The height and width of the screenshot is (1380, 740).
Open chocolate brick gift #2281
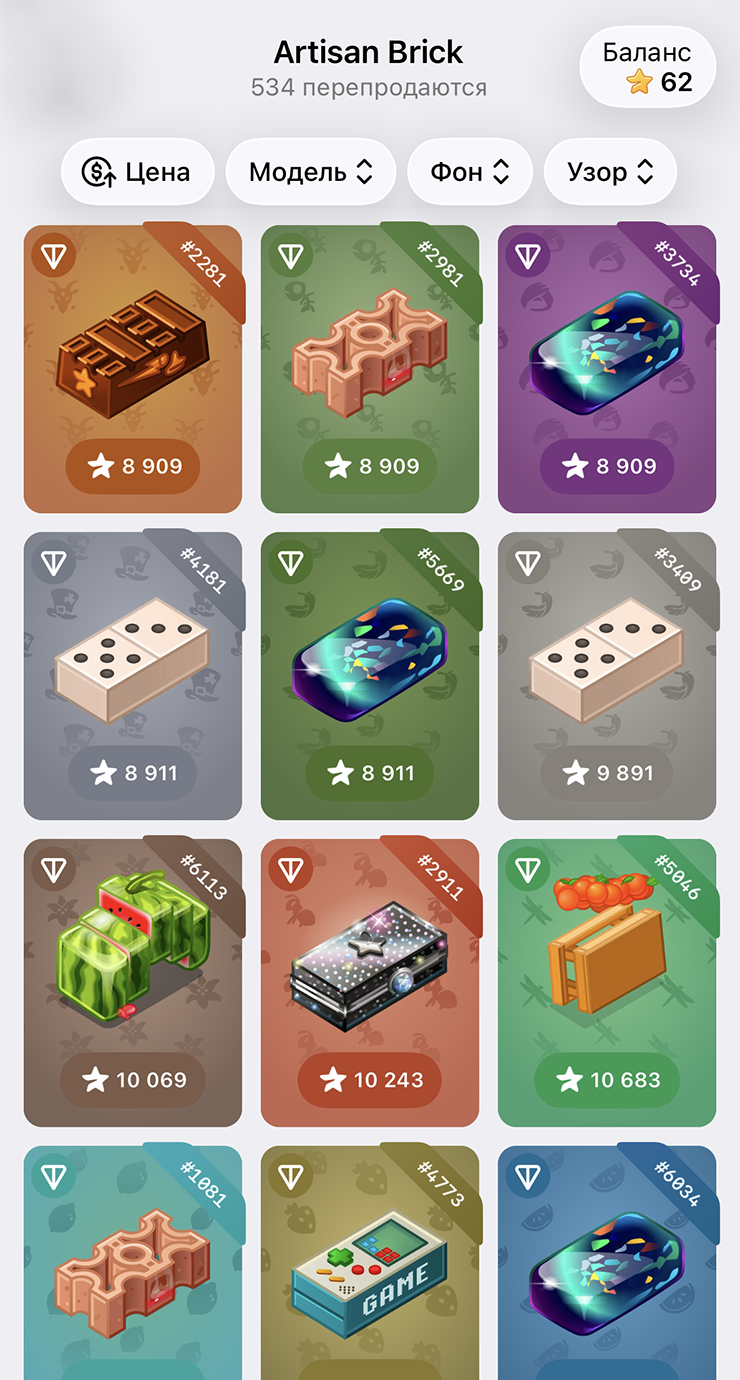coord(133,368)
